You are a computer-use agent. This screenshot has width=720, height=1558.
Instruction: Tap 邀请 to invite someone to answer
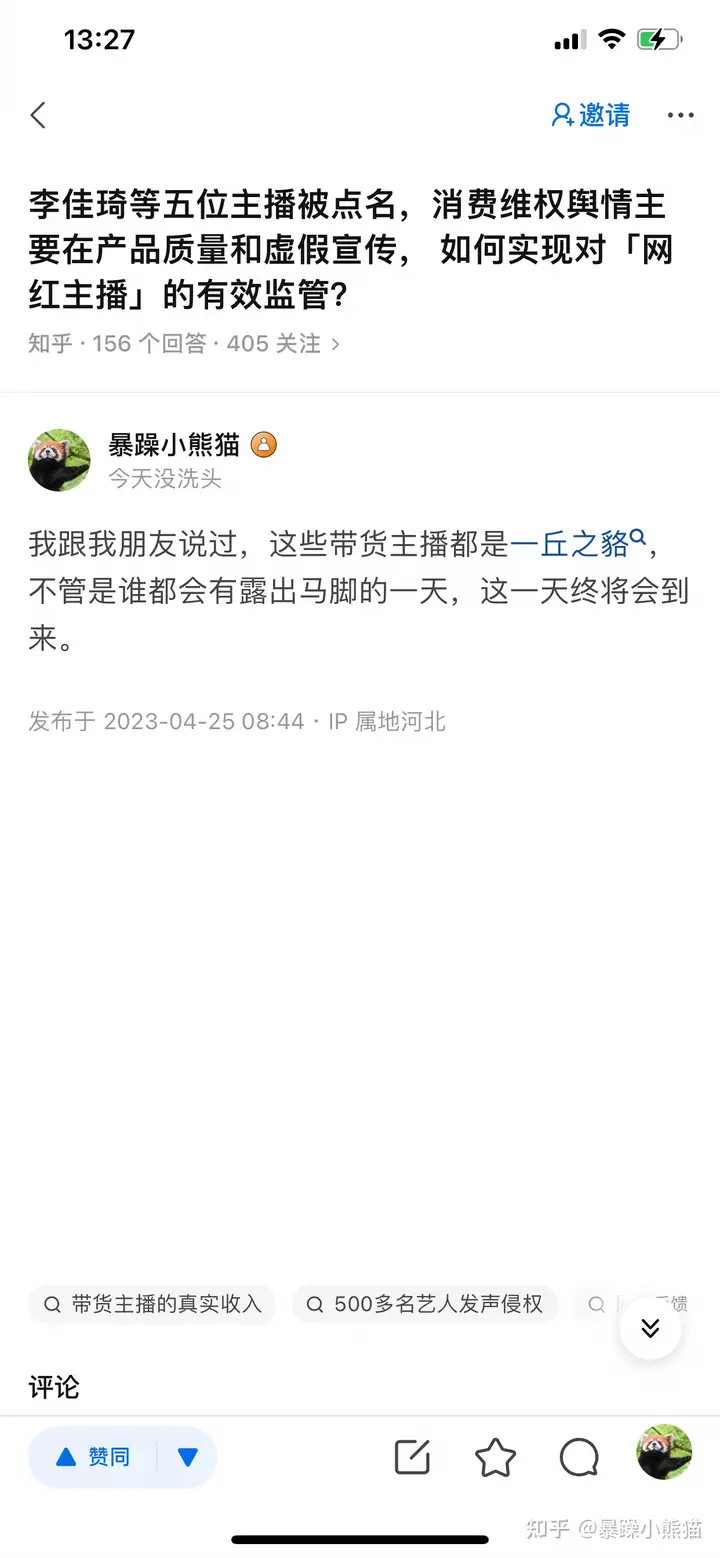591,115
